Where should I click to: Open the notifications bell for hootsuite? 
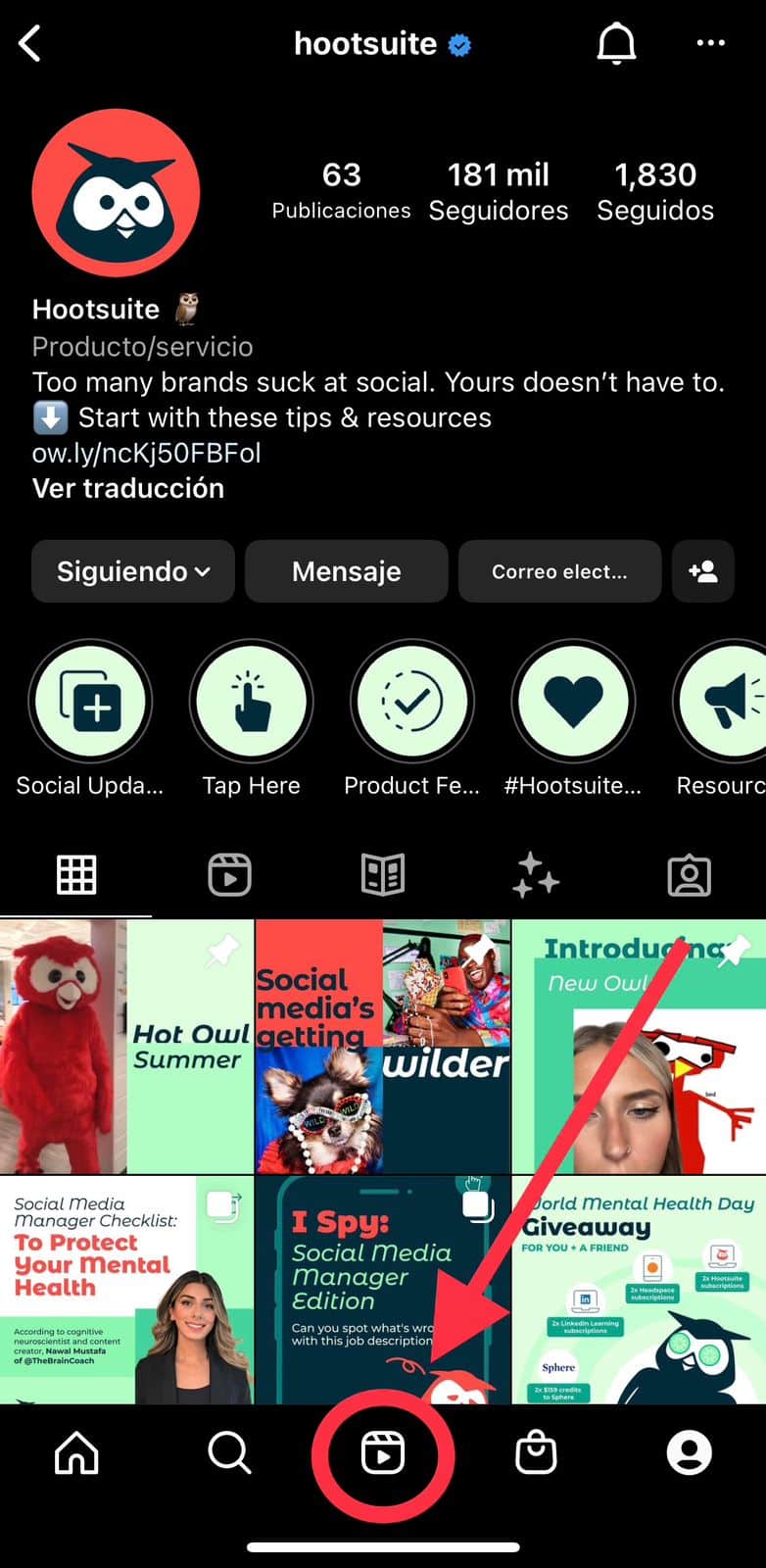(616, 44)
